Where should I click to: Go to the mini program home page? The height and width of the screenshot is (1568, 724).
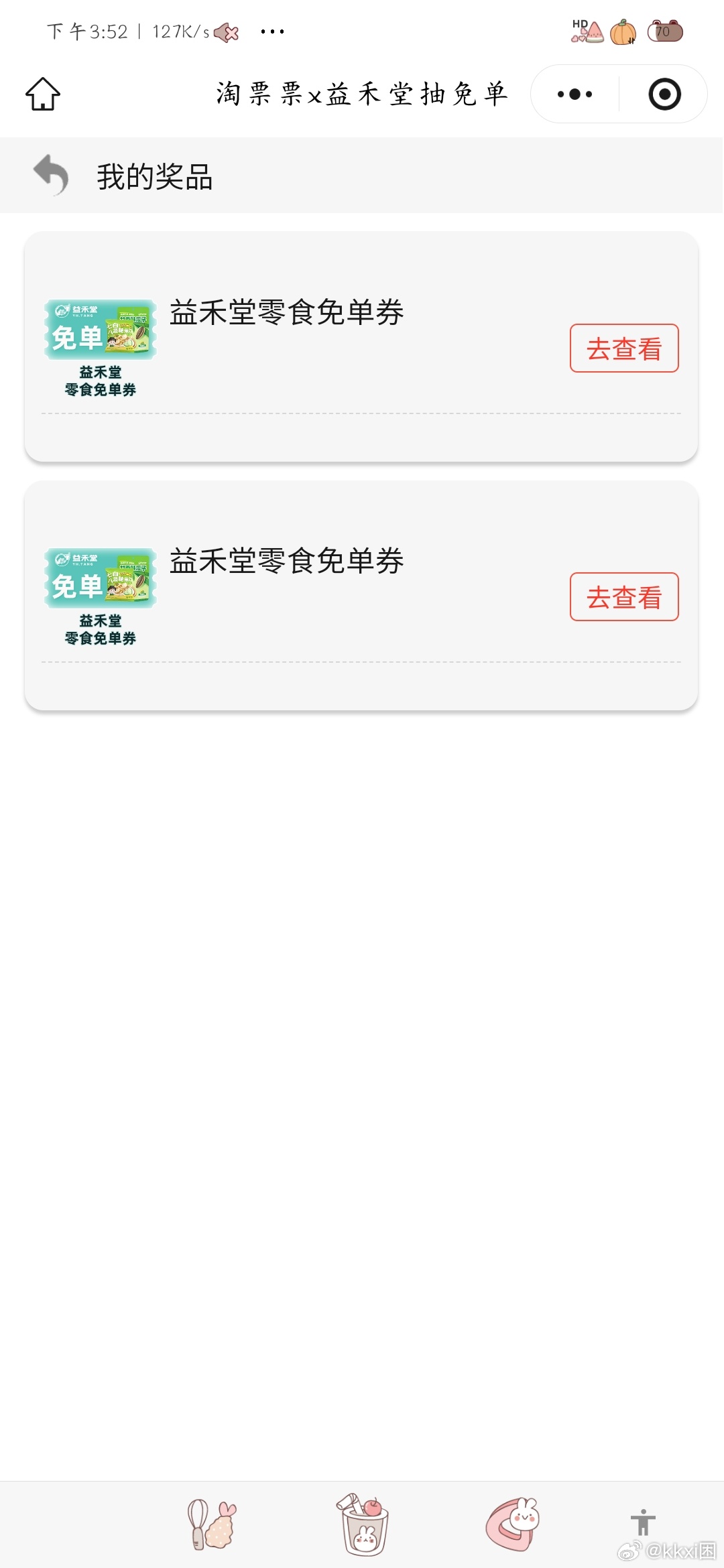[43, 94]
